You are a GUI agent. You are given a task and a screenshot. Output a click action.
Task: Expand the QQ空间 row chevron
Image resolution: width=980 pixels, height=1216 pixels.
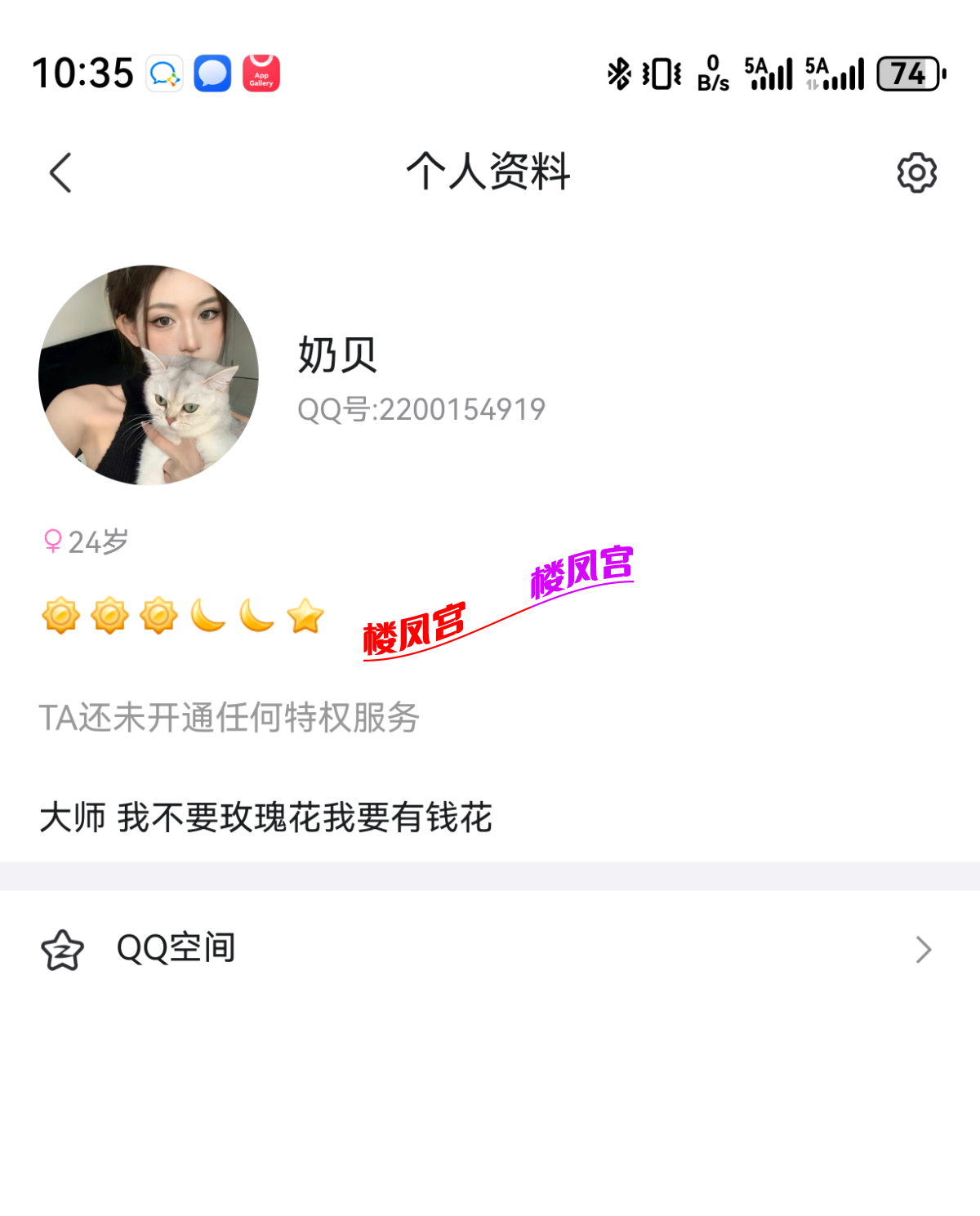[923, 949]
